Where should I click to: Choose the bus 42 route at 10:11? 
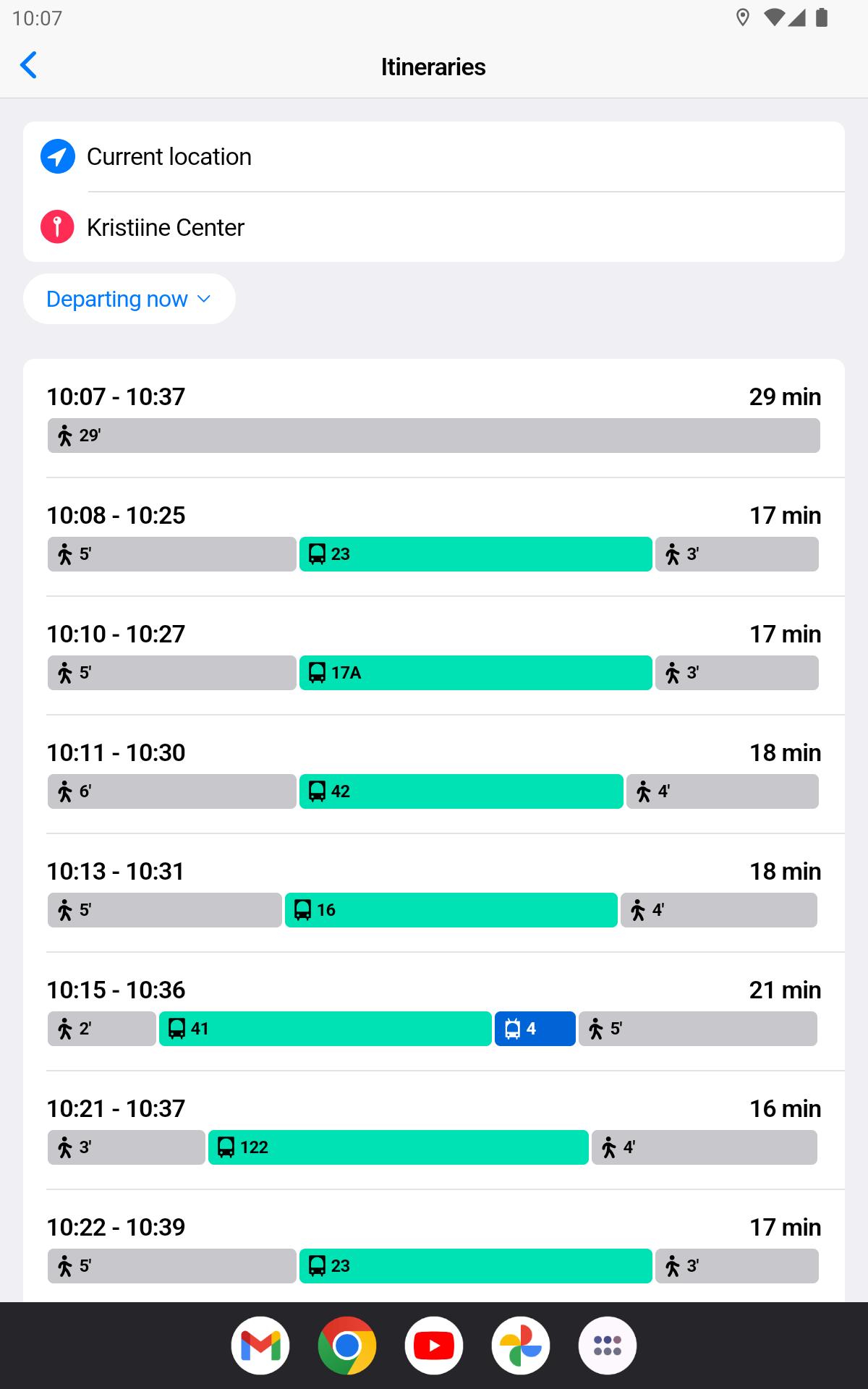pos(434,774)
